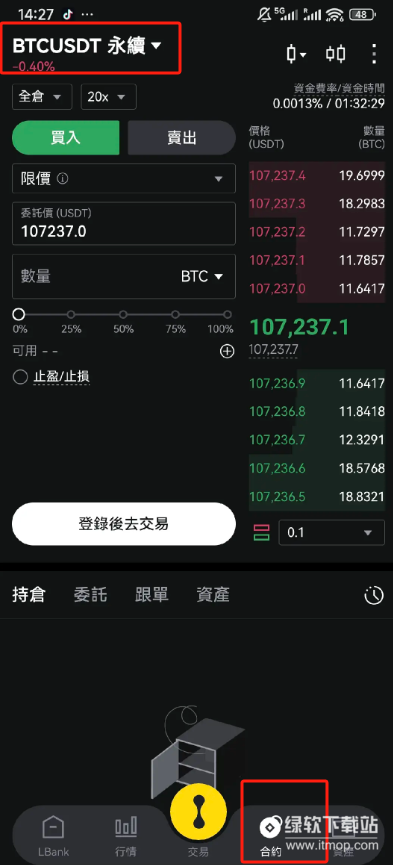
Task: Edit the 委託價 price field
Action: click(124, 223)
